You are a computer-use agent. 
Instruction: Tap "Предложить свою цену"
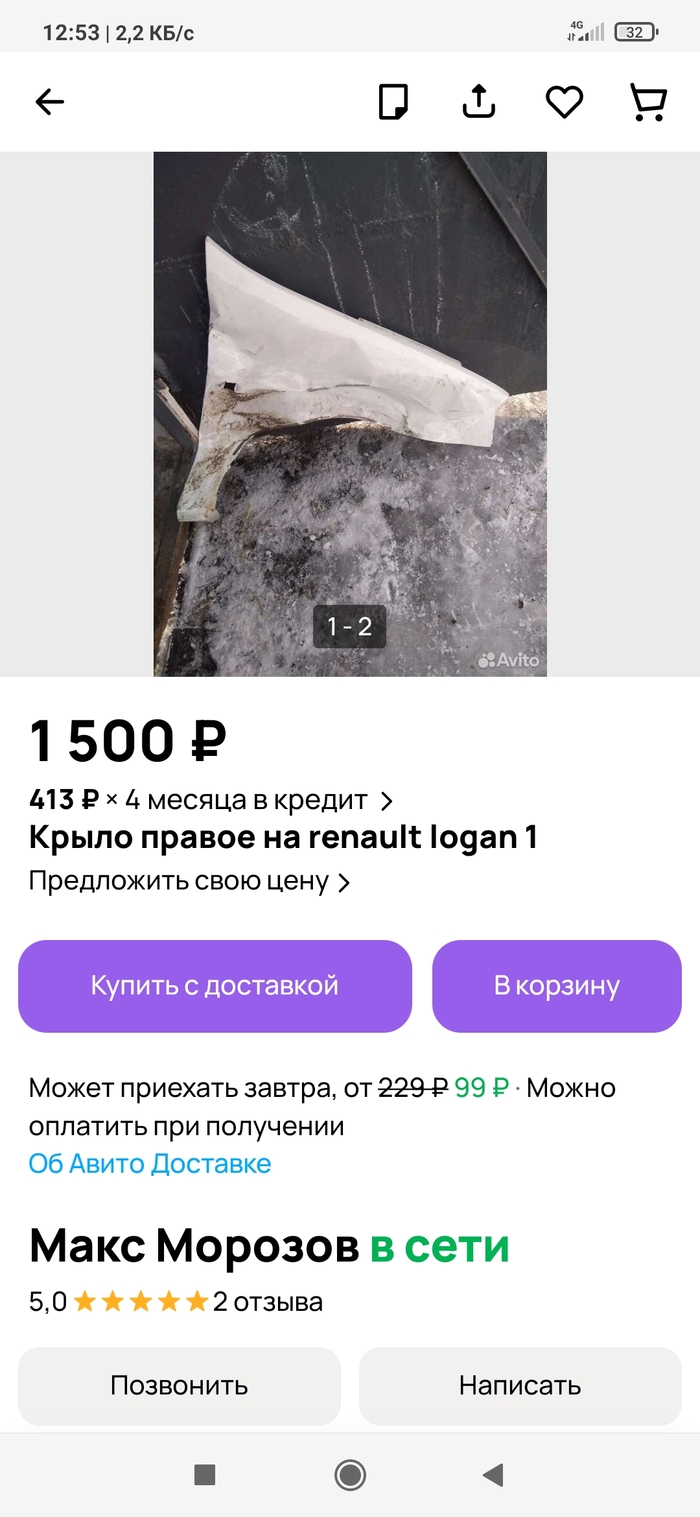click(189, 881)
